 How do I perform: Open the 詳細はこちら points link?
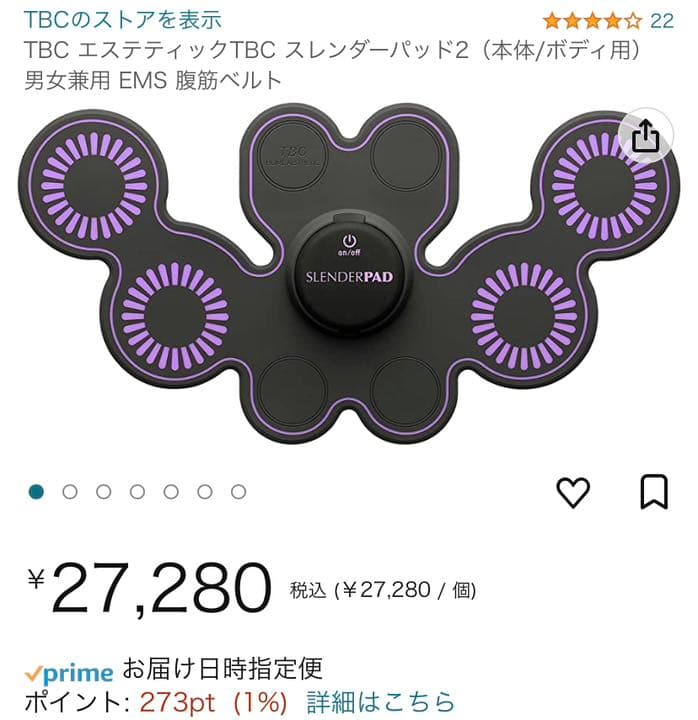tap(380, 701)
